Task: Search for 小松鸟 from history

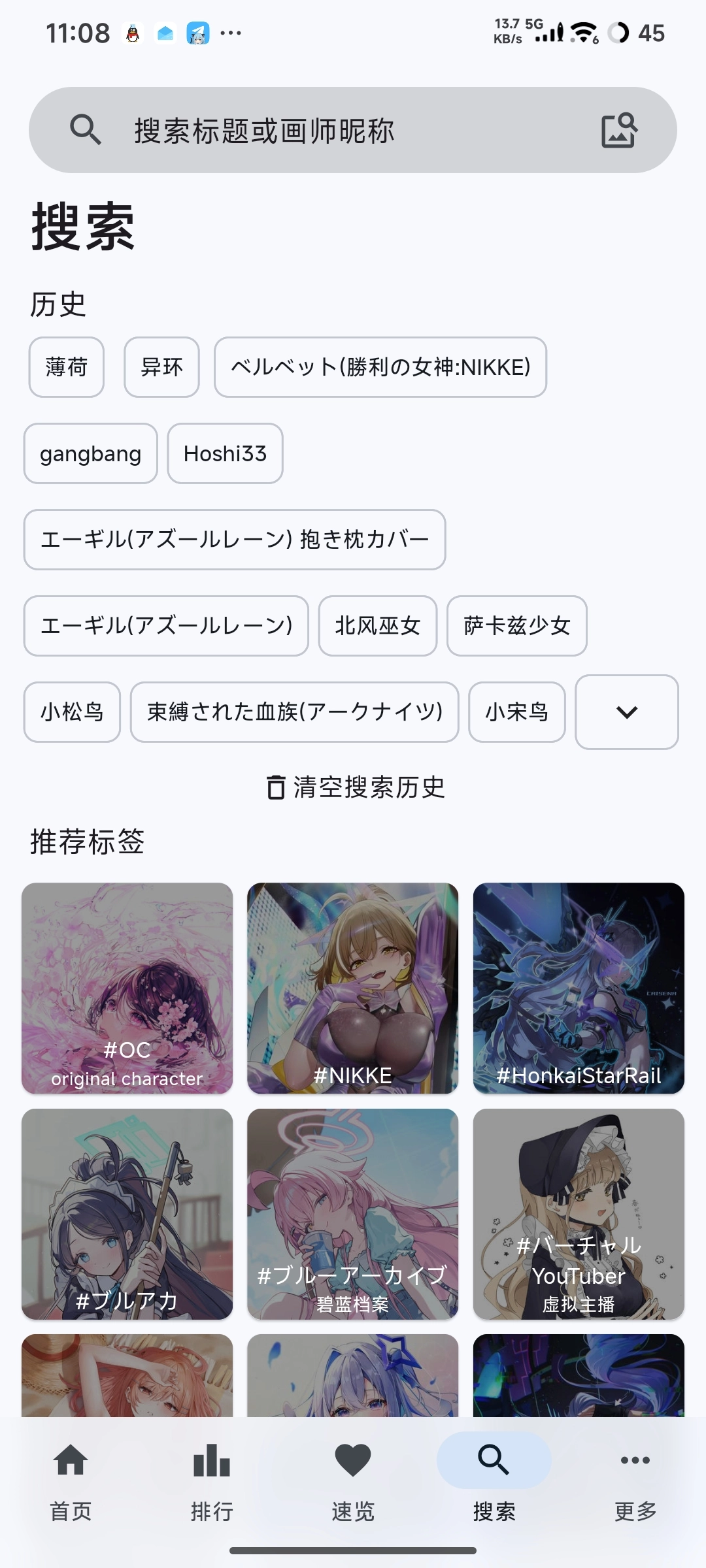Action: (x=72, y=713)
